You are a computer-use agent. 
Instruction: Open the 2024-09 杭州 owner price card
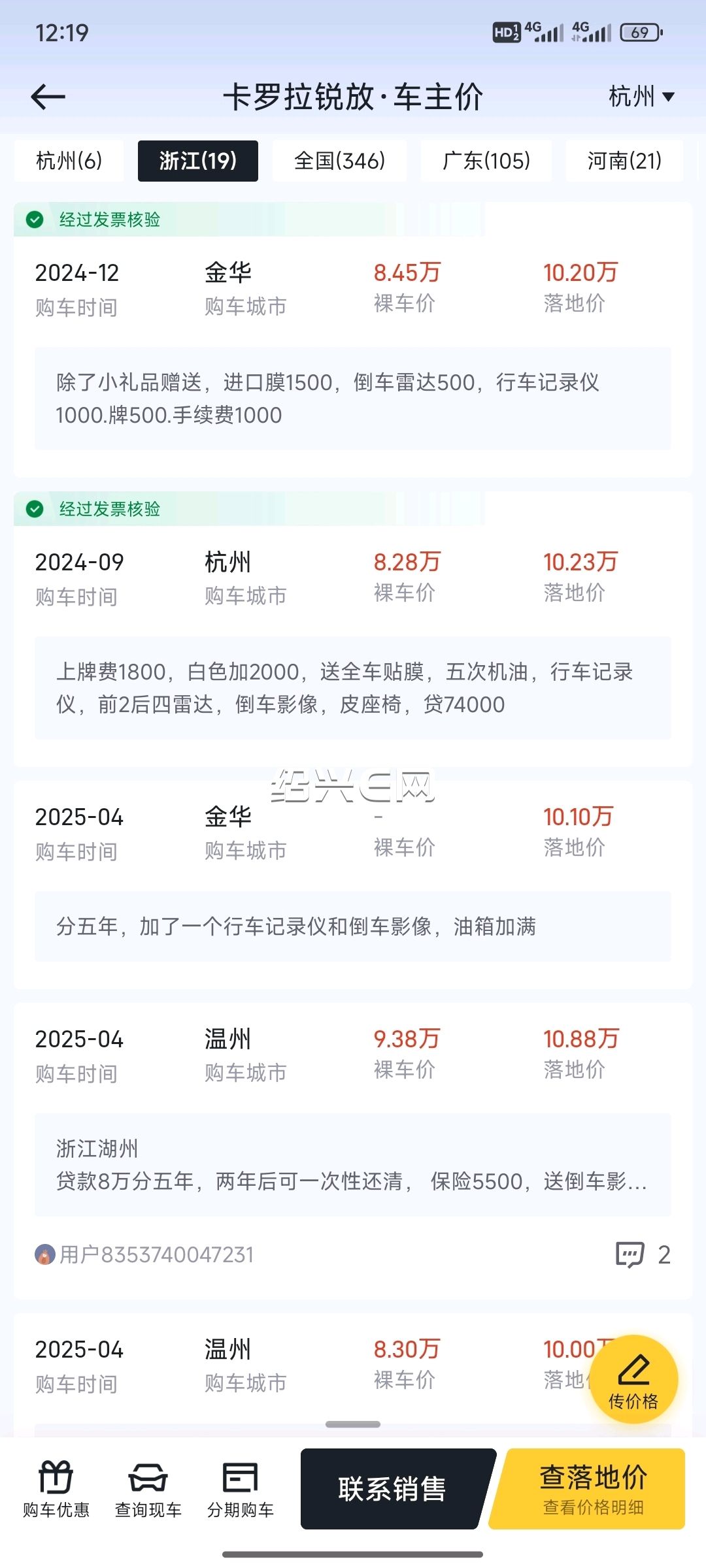coord(353,629)
